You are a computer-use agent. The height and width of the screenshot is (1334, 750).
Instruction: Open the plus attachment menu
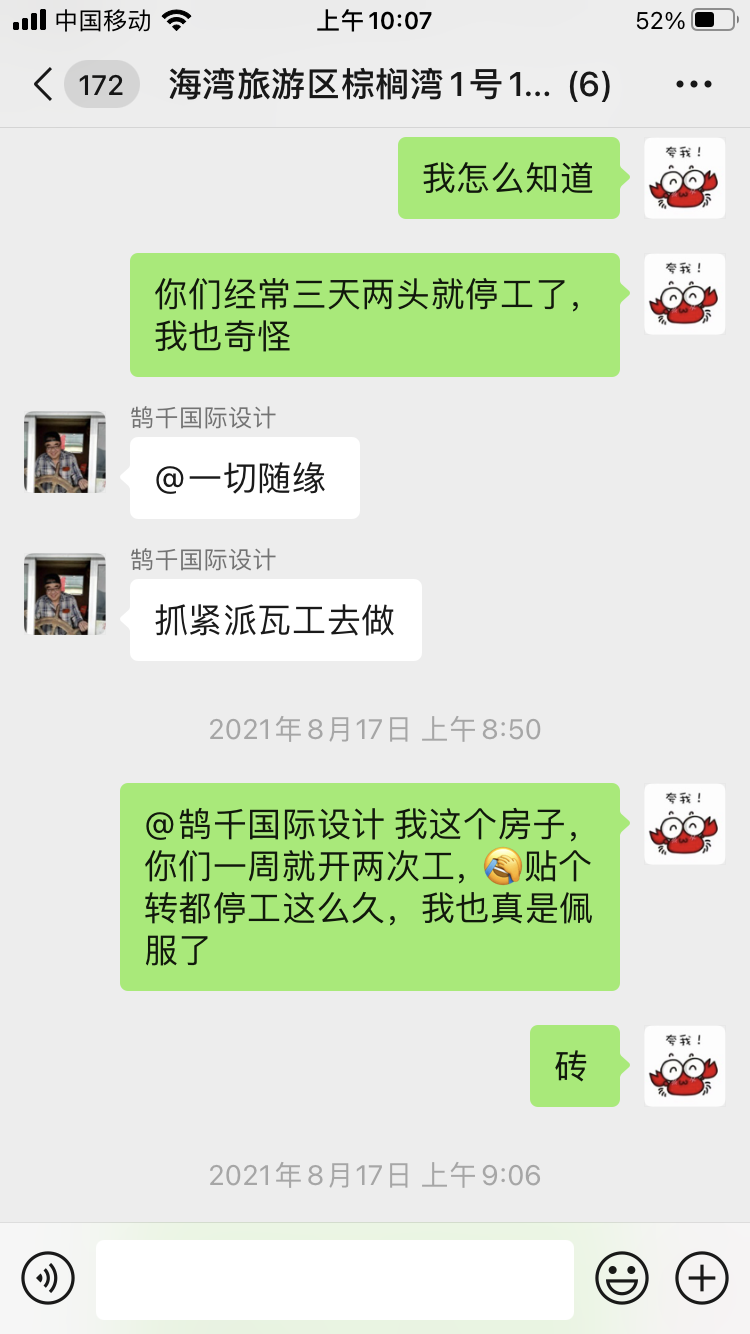click(702, 1278)
